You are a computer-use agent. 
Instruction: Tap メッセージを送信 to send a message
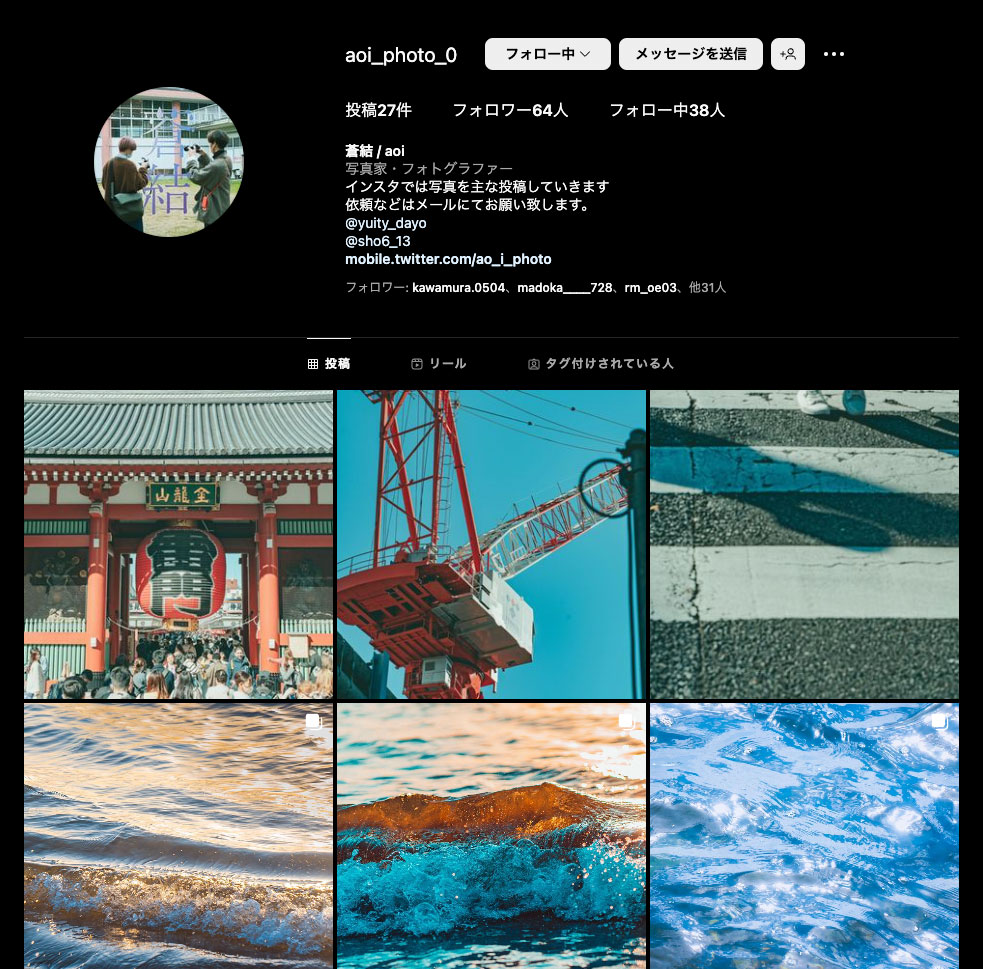tap(690, 54)
